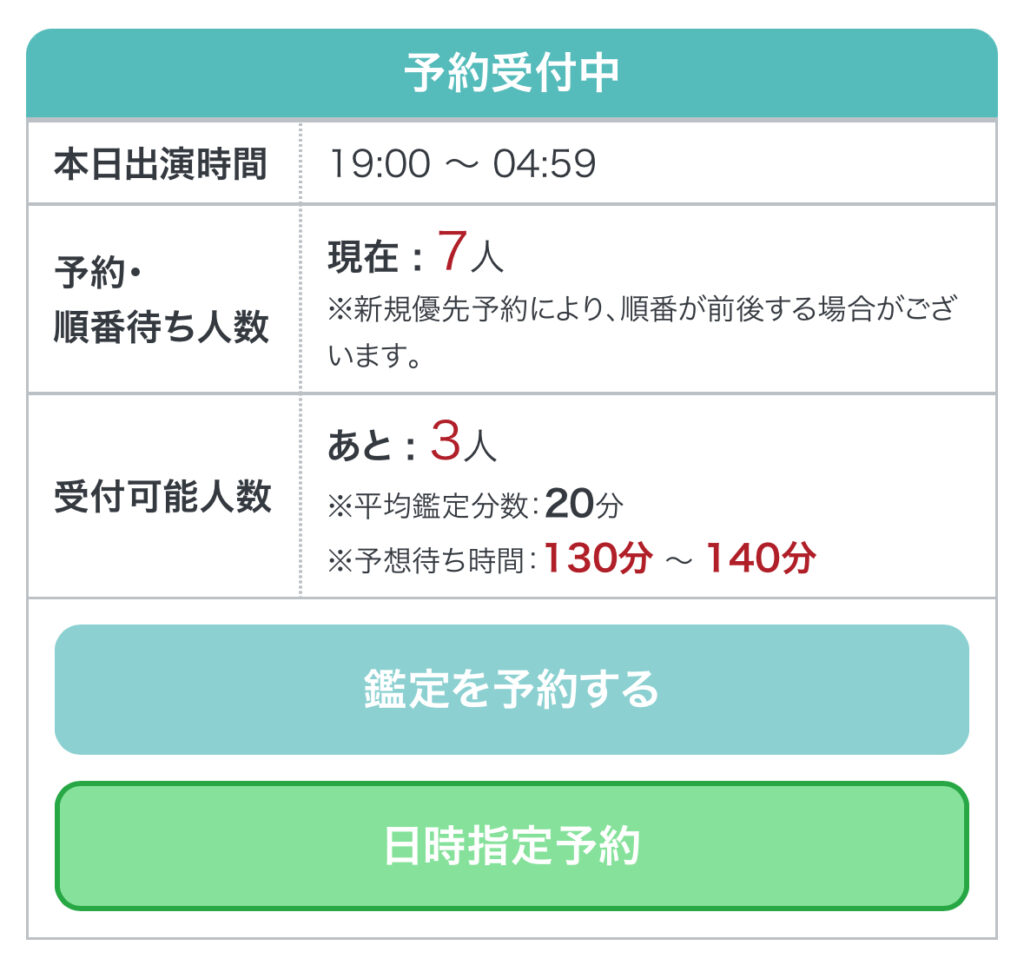Tap the 鑑定を予約する button
Screen dimensions: 1024x965
pos(511,690)
